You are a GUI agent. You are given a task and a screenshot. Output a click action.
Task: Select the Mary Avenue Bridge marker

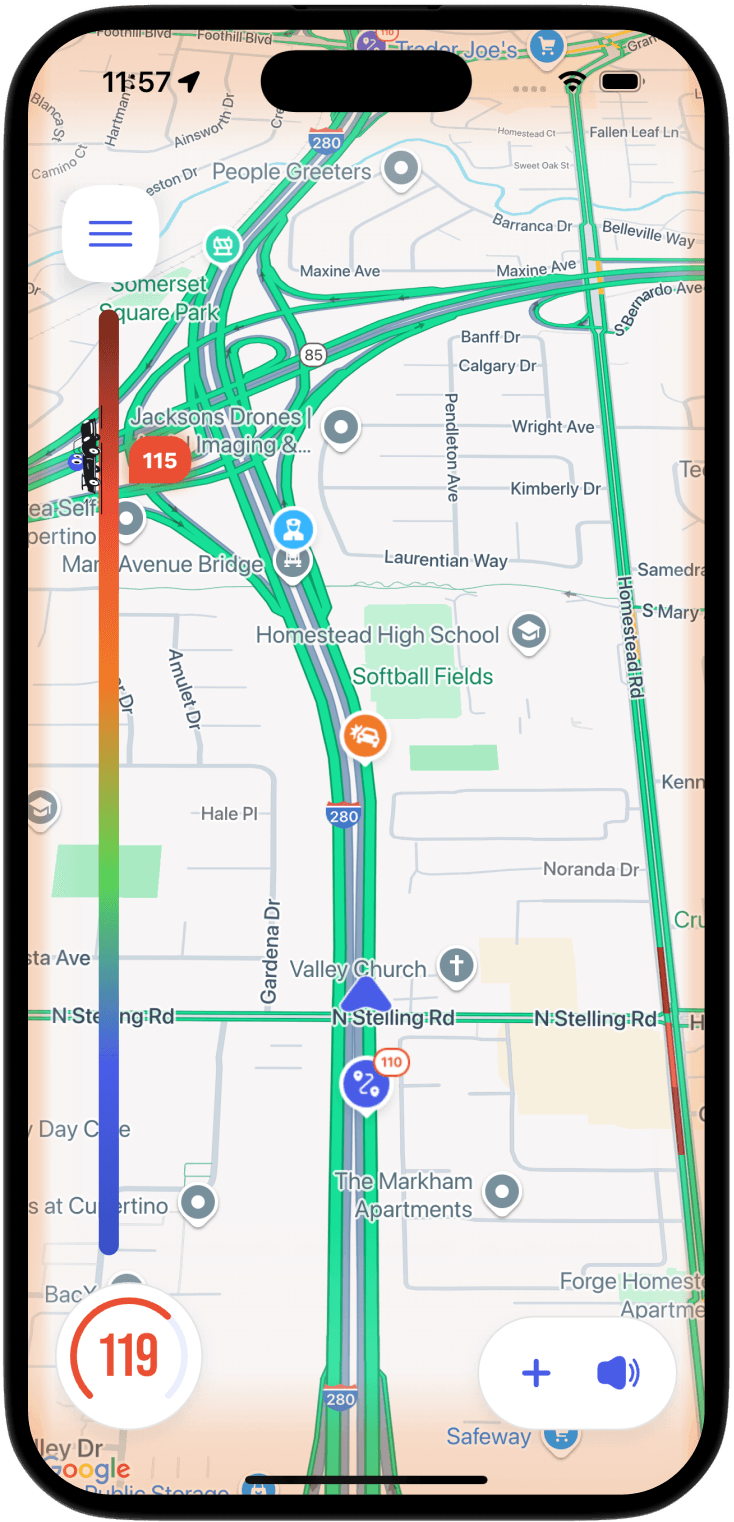(x=293, y=561)
